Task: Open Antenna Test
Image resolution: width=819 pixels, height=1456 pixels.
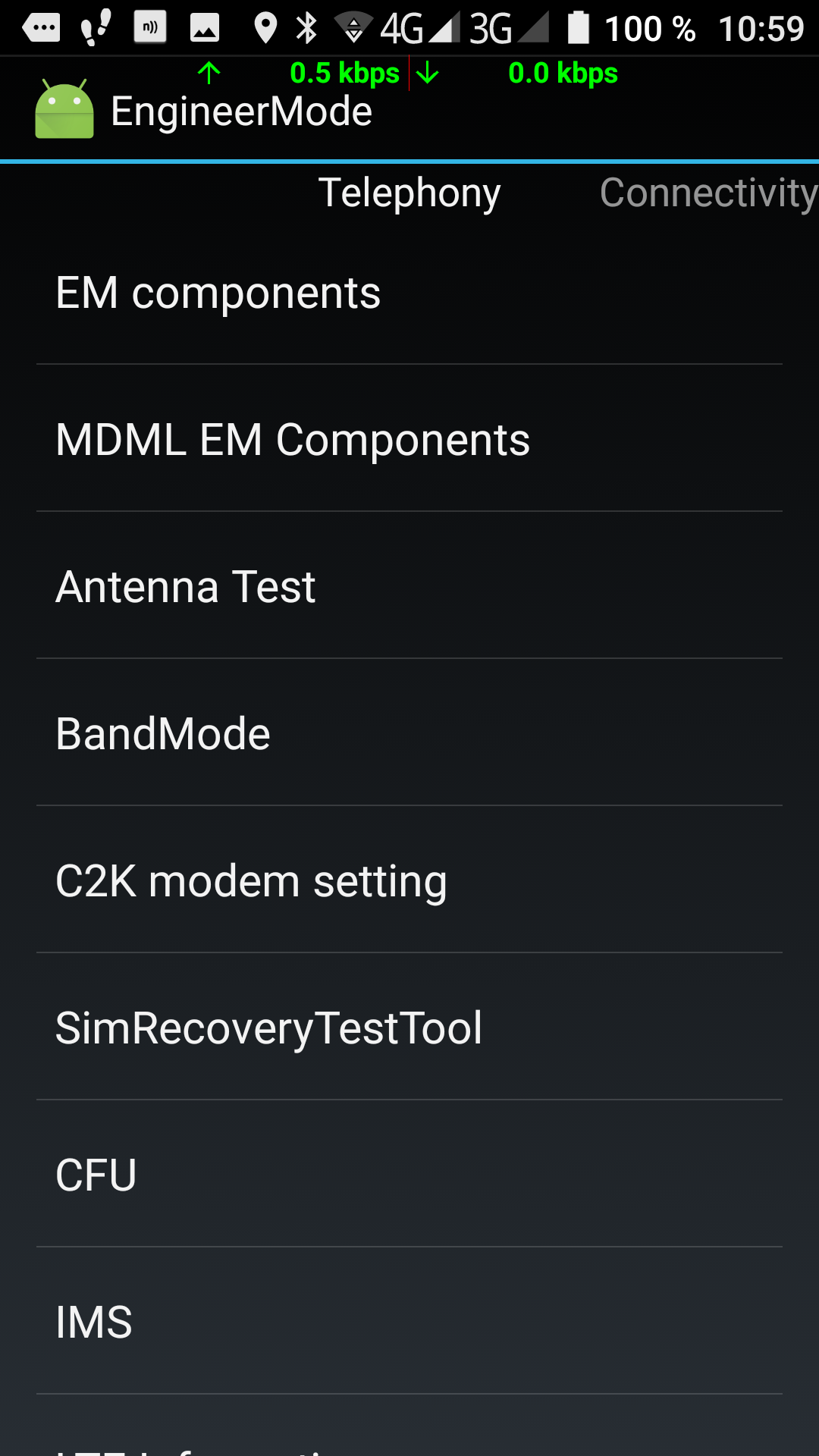Action: (186, 587)
